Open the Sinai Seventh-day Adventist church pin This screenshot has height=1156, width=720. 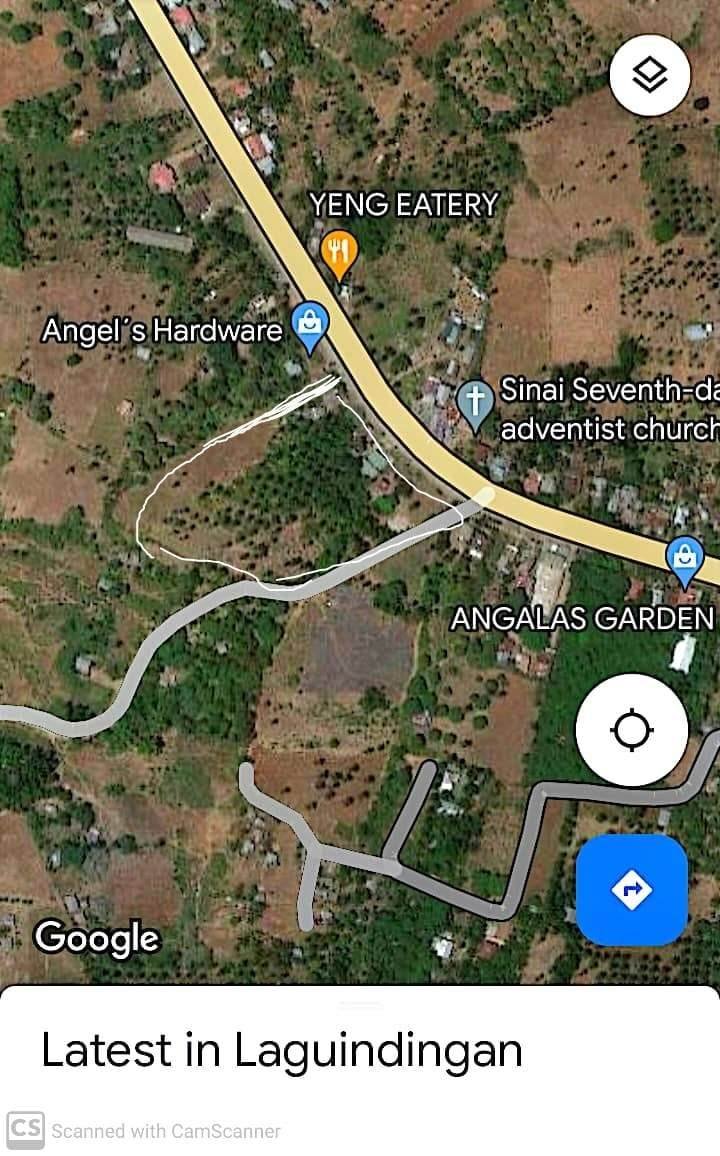tap(475, 402)
